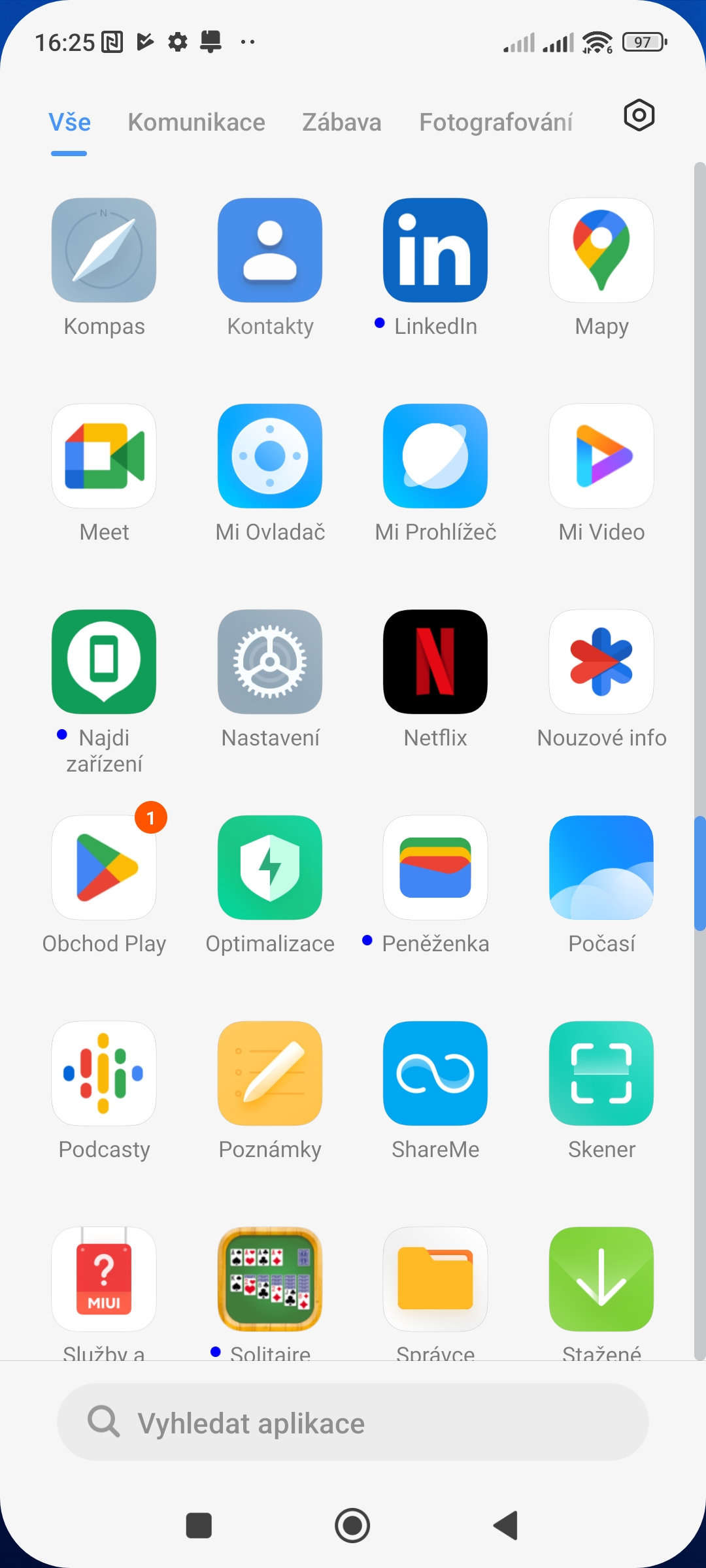Launch the Kompas app
706x1568 pixels.
point(104,250)
